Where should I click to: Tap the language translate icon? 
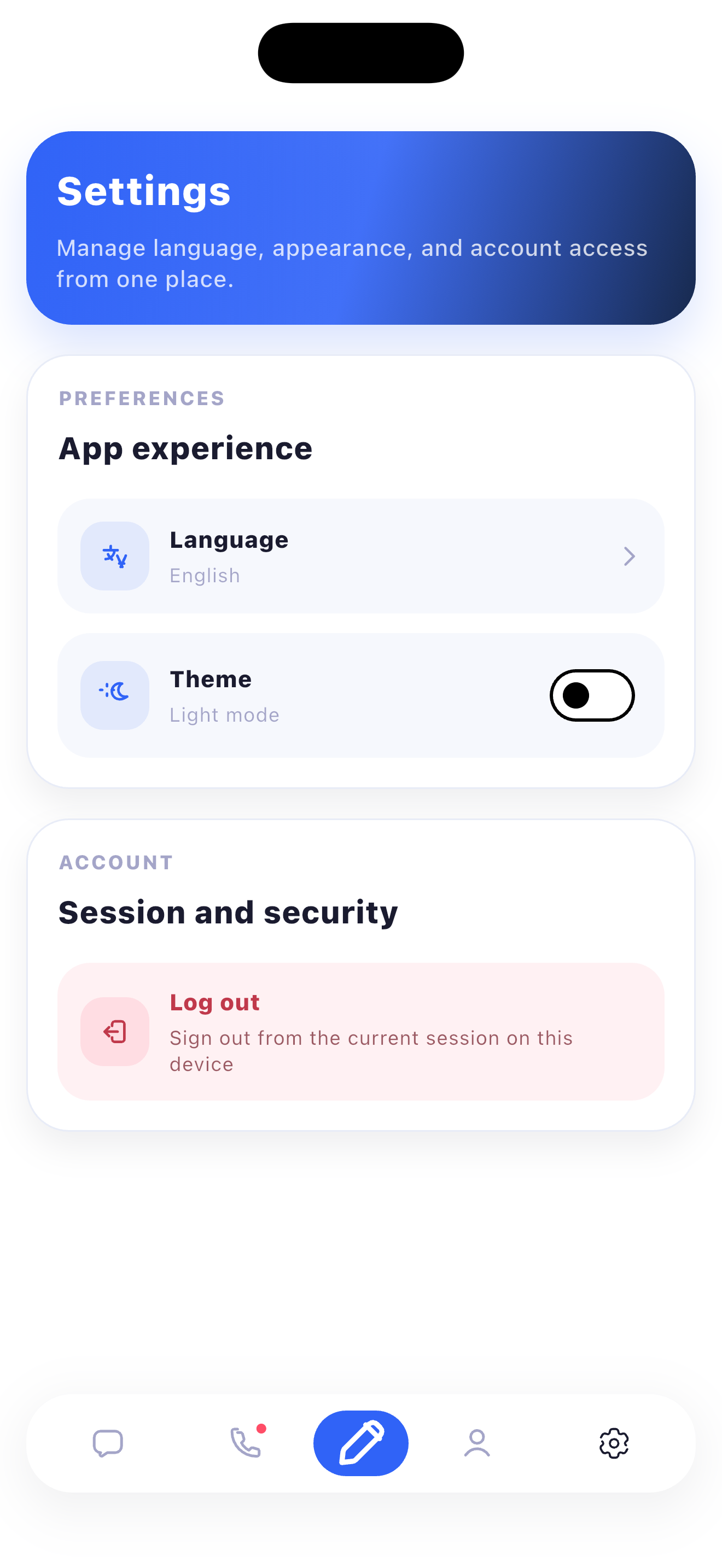pyautogui.click(x=114, y=555)
